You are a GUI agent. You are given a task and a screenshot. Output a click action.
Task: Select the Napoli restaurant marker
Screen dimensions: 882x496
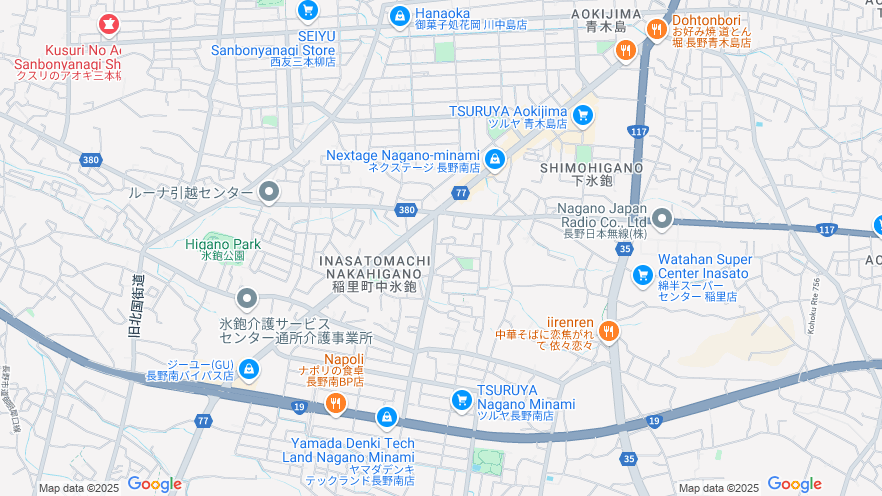[x=335, y=403]
